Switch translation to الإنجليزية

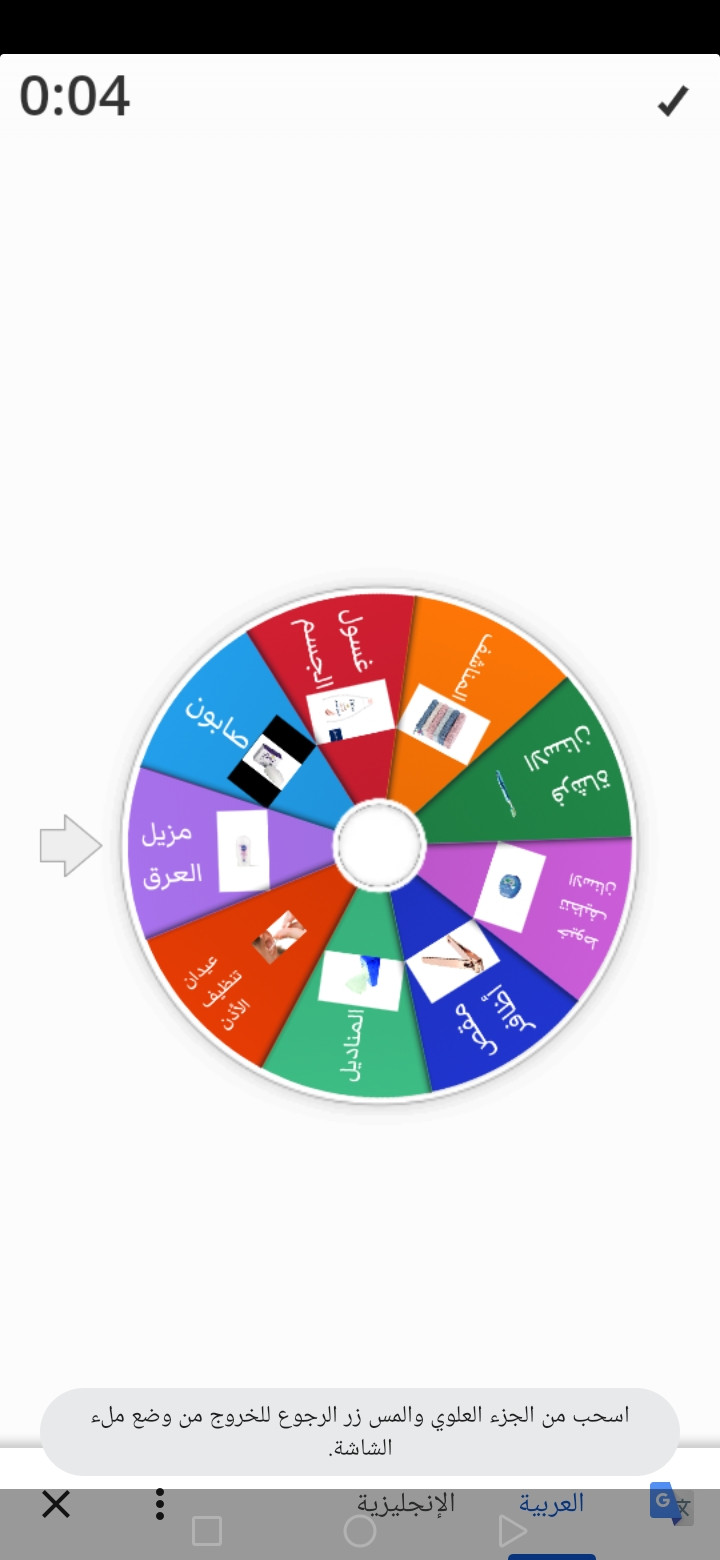click(406, 1503)
